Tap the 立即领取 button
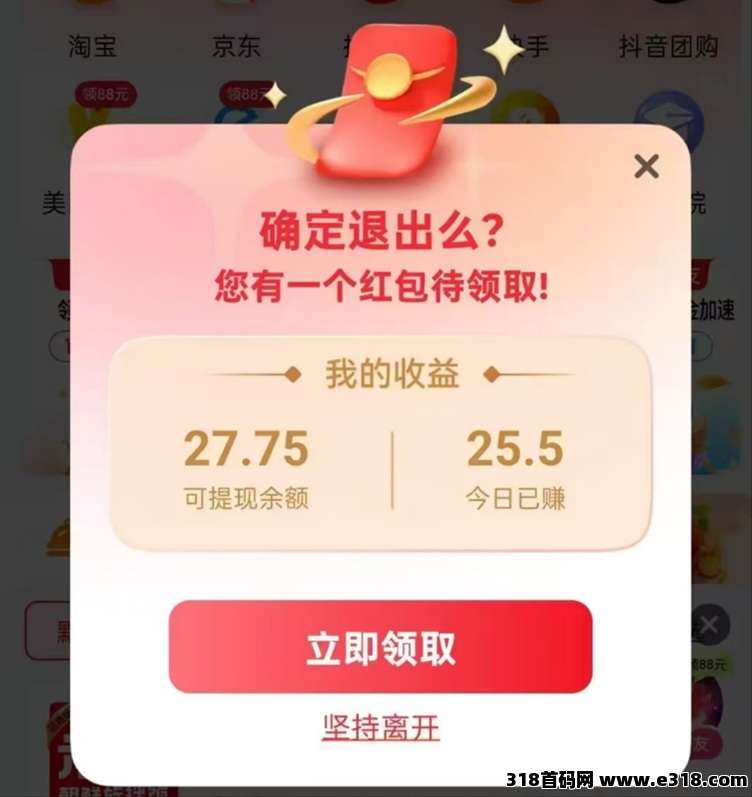Screen dimensions: 752x797 click(380, 647)
